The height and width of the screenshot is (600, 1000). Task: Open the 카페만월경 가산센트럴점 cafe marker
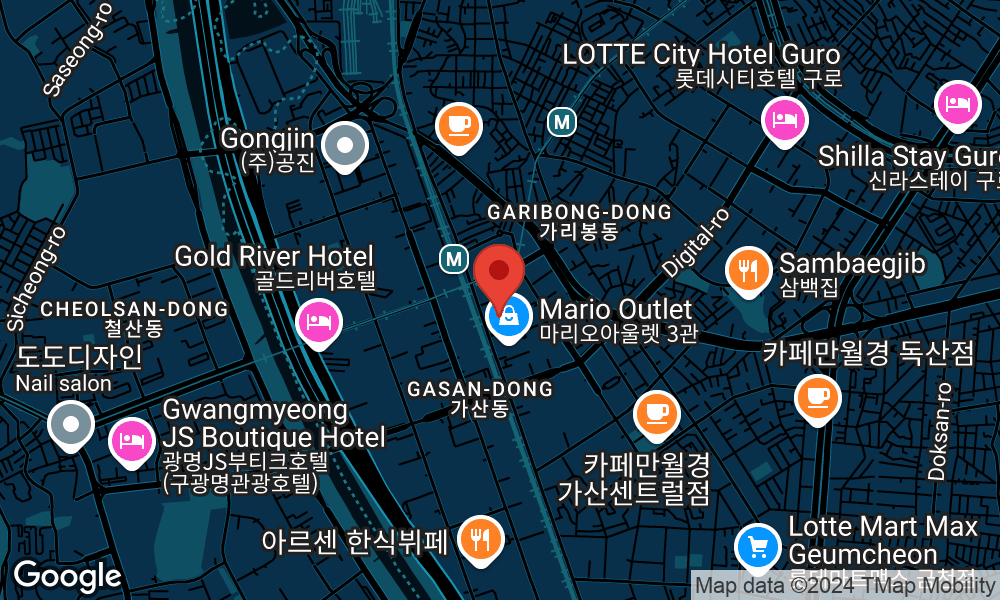coord(657,412)
